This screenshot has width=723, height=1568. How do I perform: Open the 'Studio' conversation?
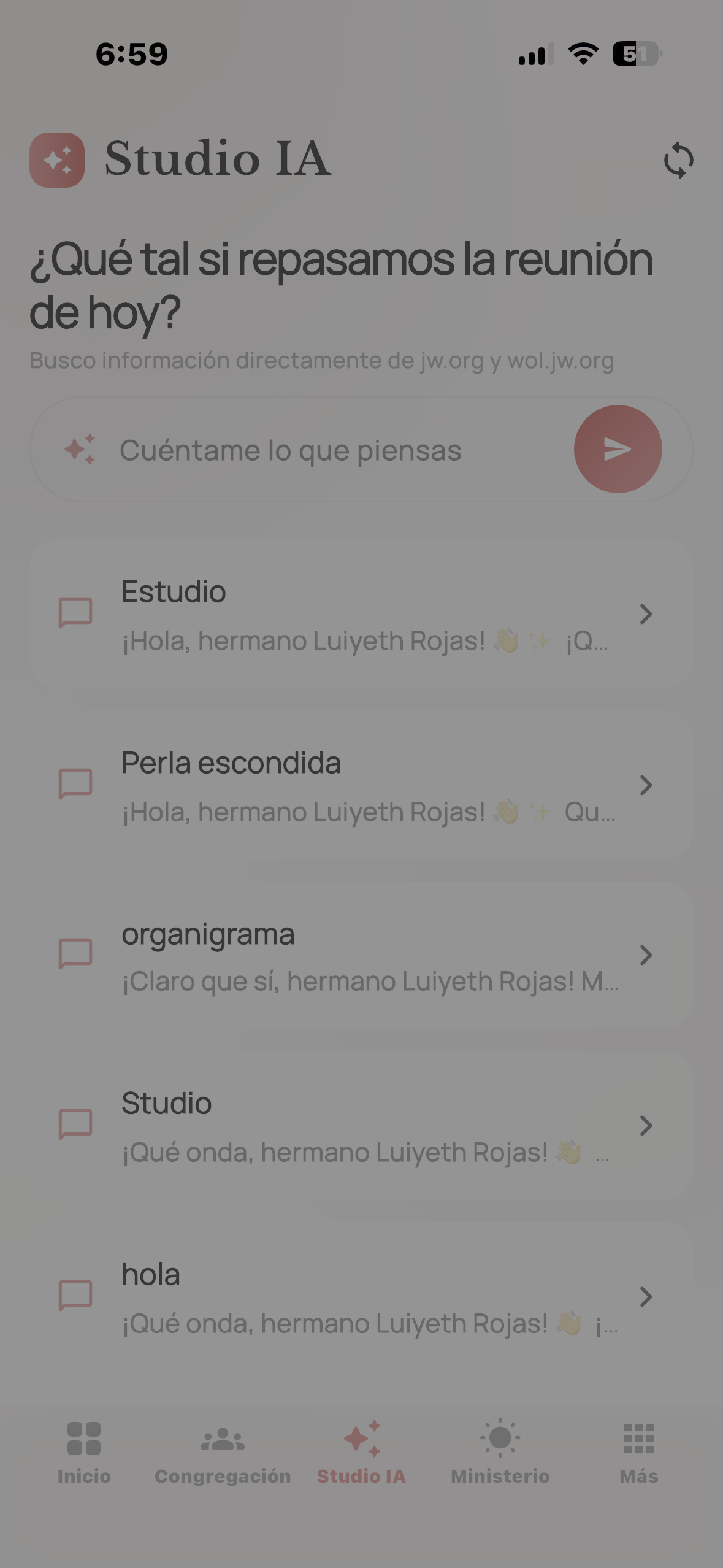click(361, 1126)
